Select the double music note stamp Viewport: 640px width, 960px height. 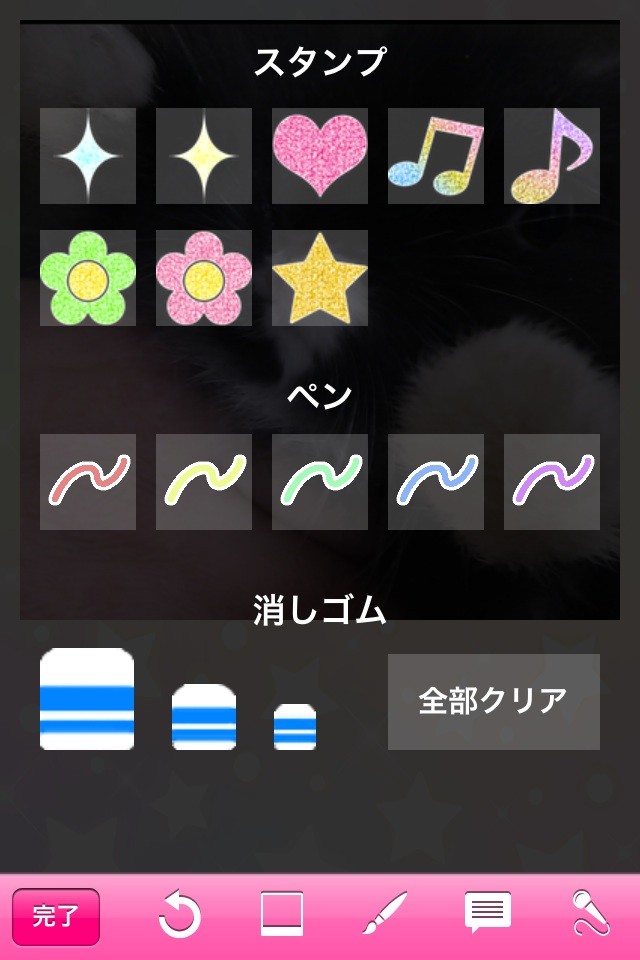click(436, 156)
